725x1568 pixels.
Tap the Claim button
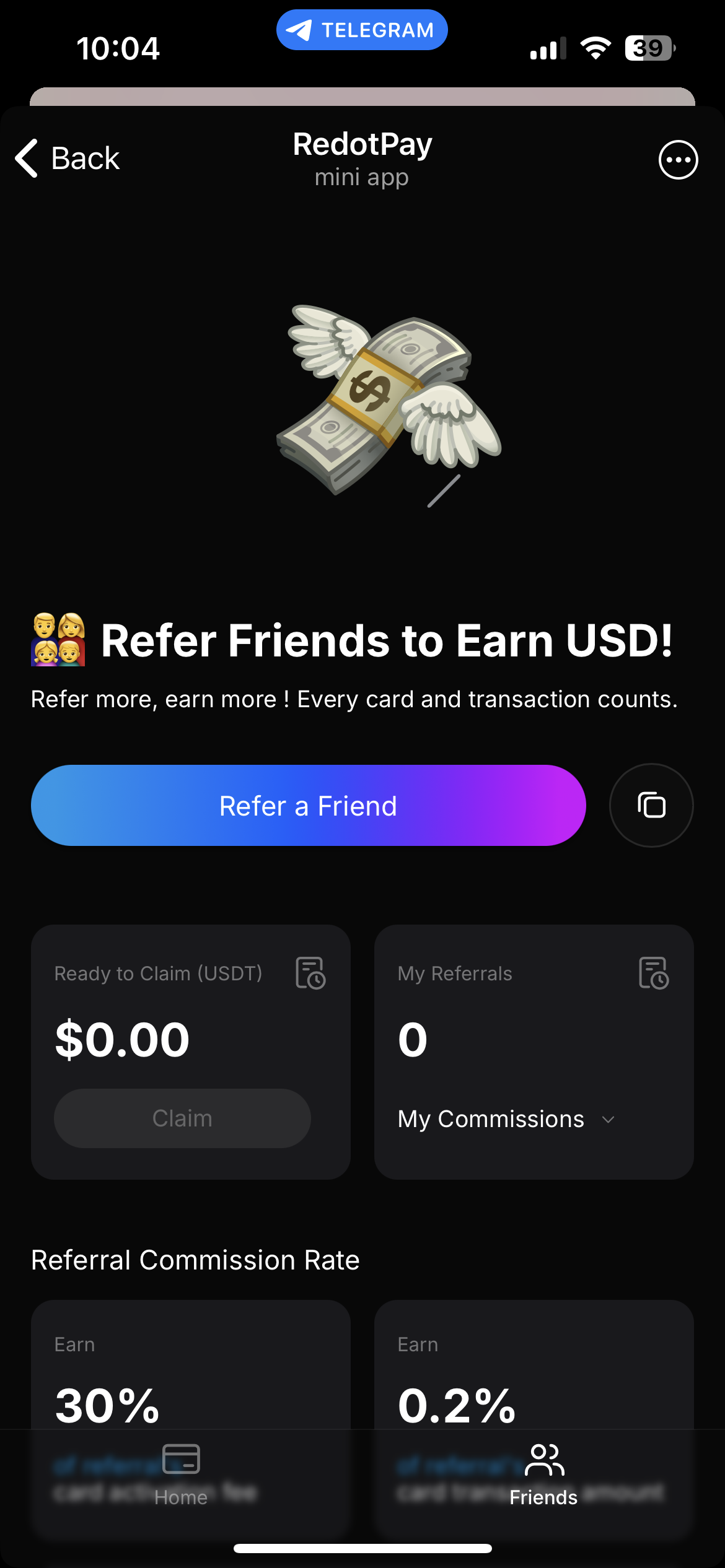182,1118
